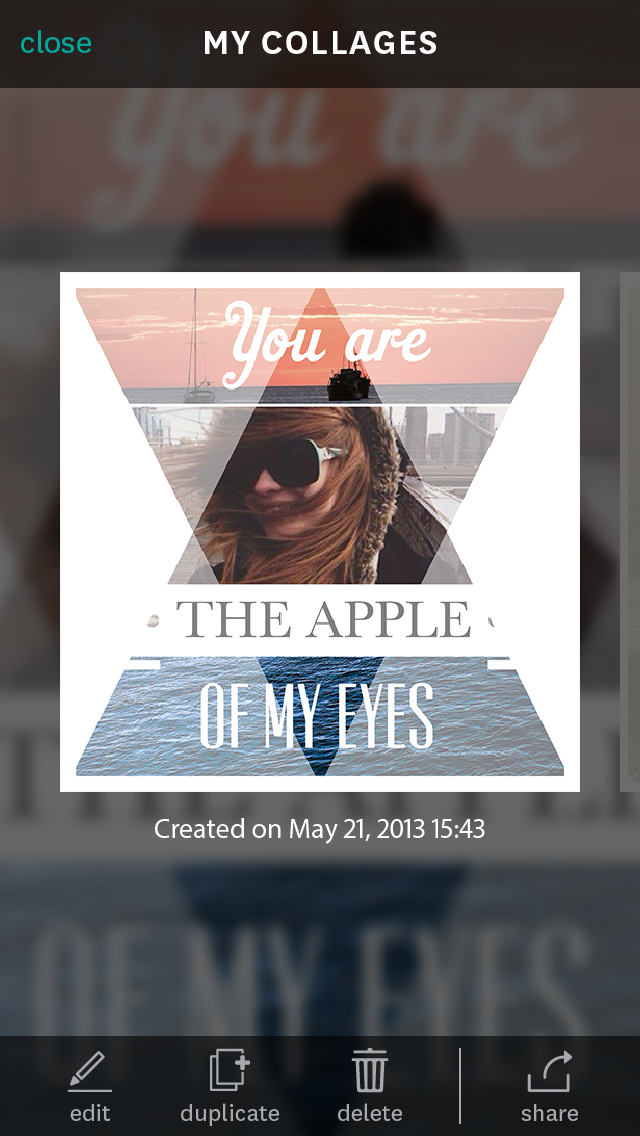The height and width of the screenshot is (1136, 640).
Task: Close the My Collages screen
Action: (56, 43)
